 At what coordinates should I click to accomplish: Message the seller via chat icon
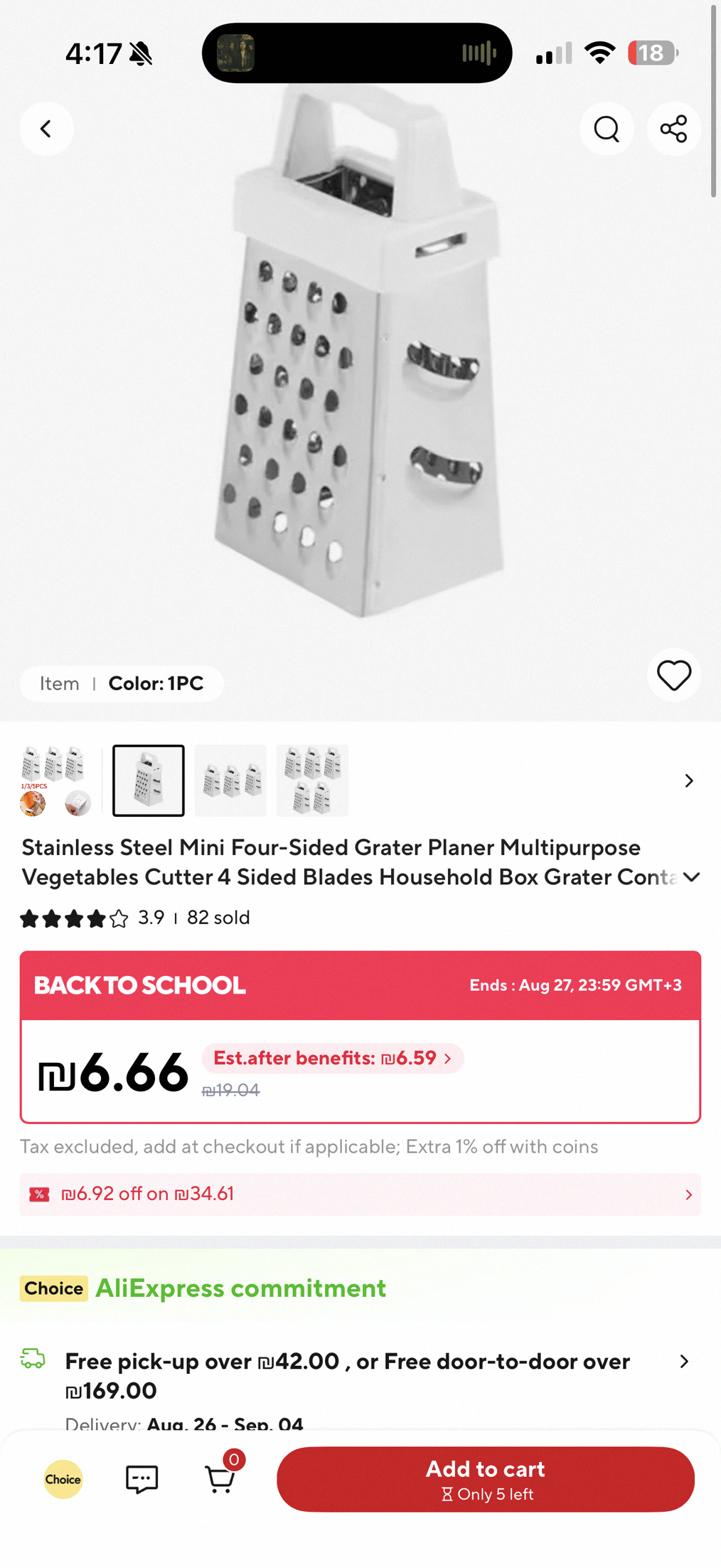(141, 1479)
